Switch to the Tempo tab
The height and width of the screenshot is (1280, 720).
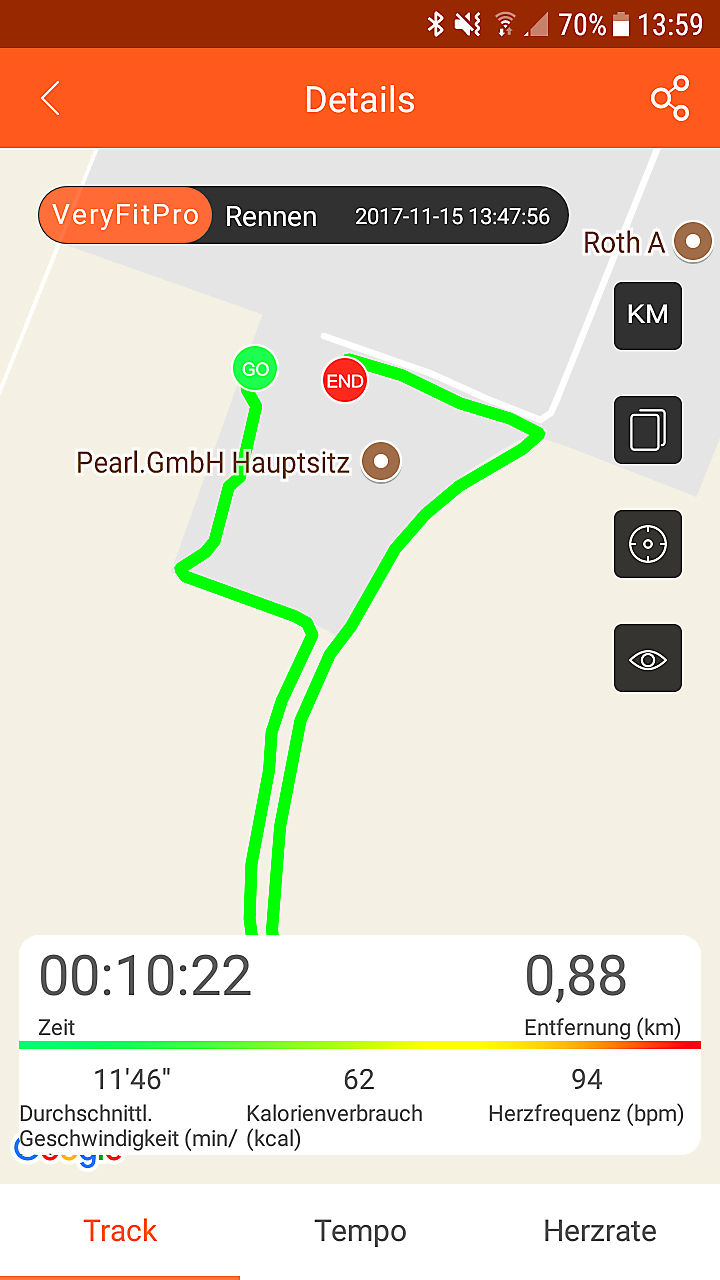[x=360, y=1231]
